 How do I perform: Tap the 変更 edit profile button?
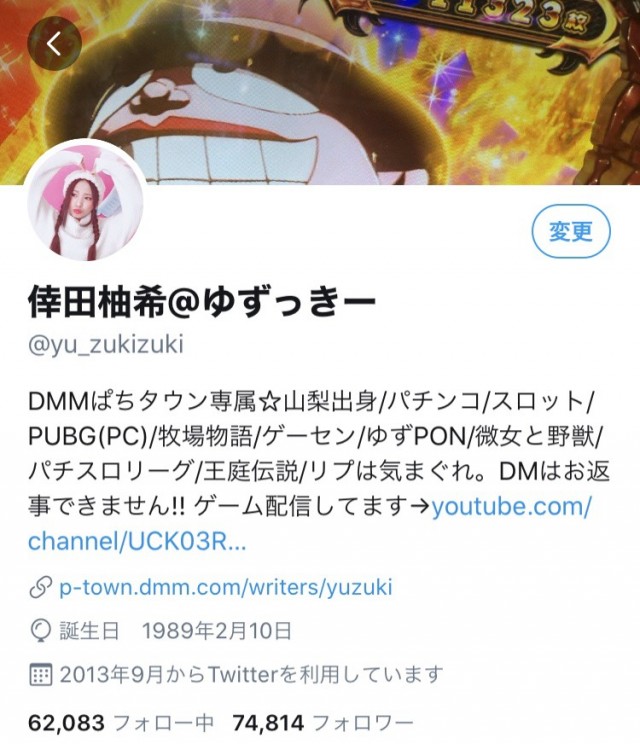[571, 232]
